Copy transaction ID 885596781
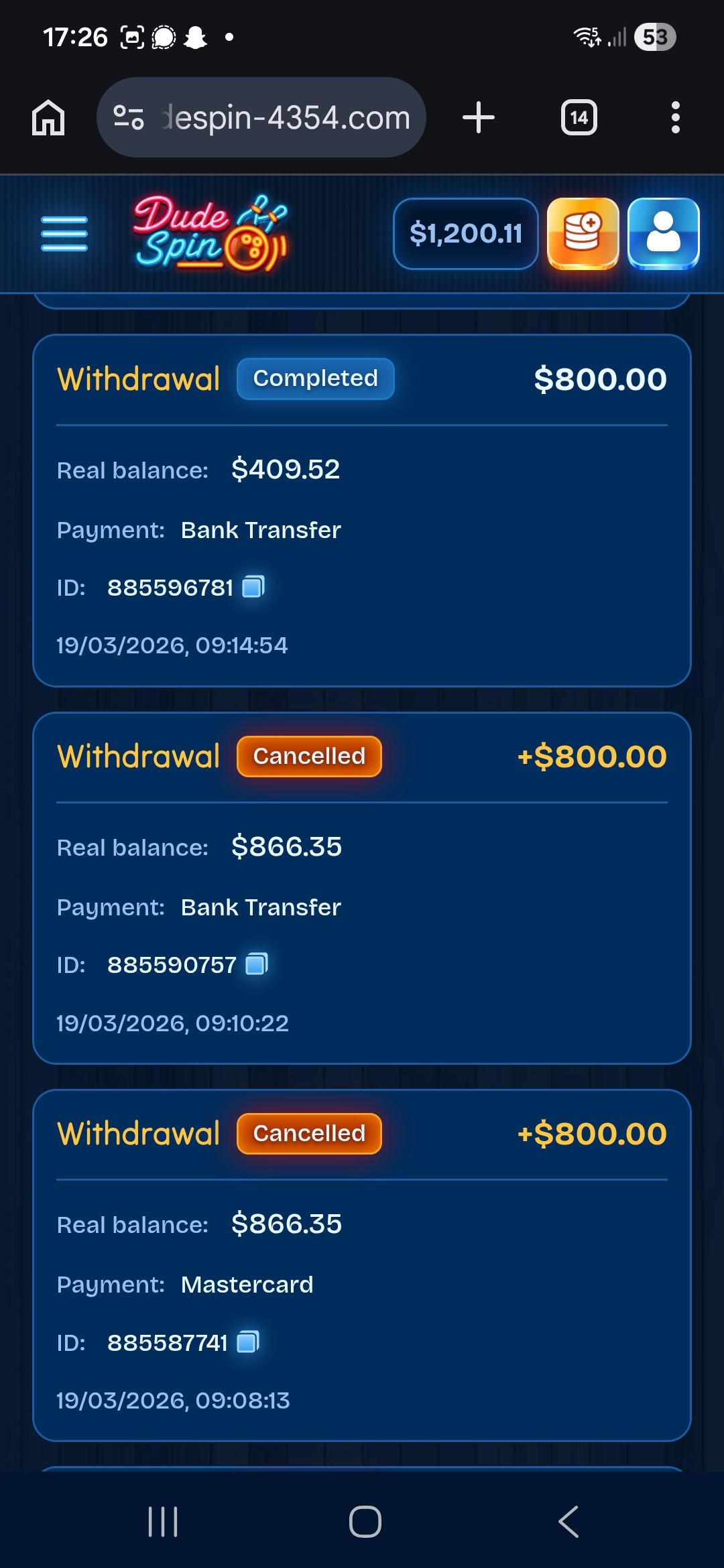The image size is (724, 1568). tap(253, 587)
